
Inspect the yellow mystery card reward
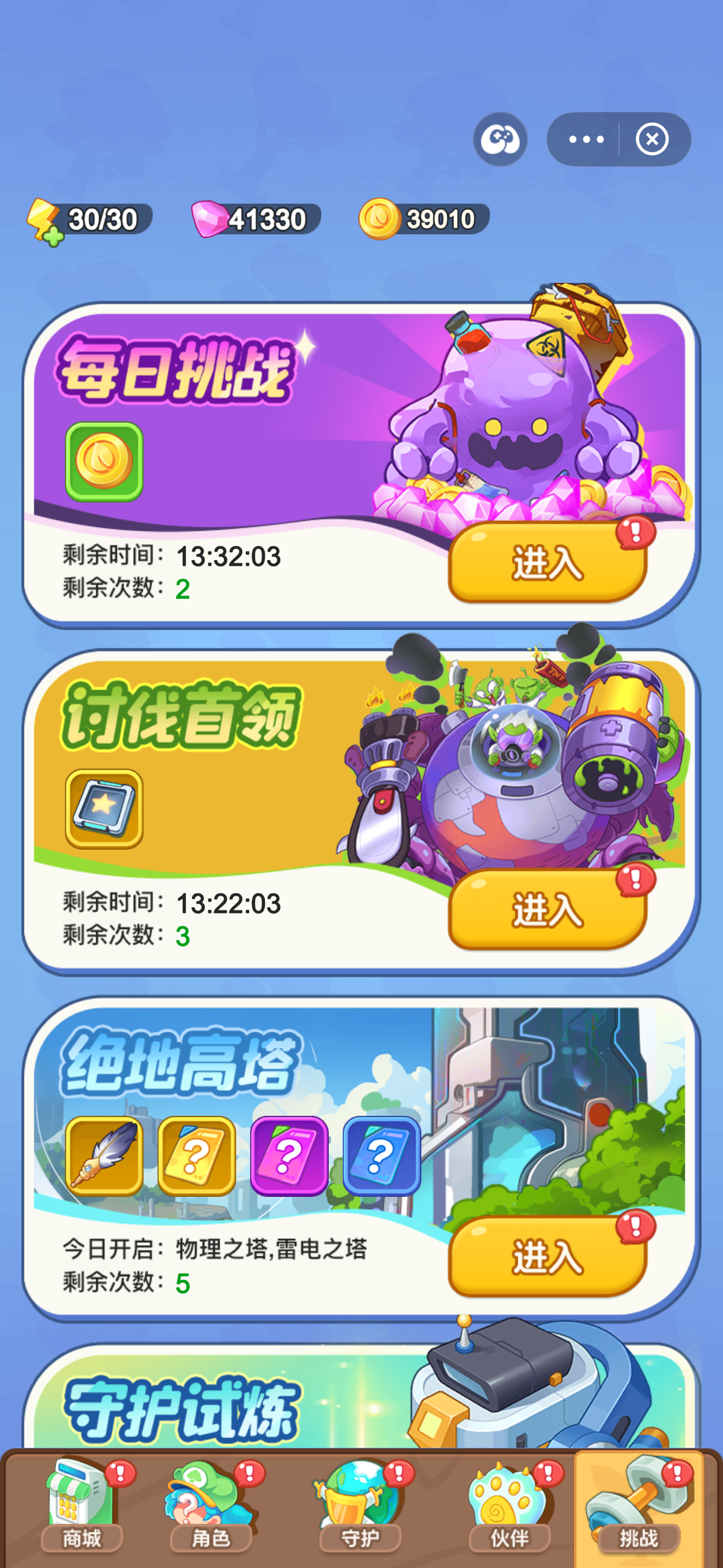tap(197, 1156)
